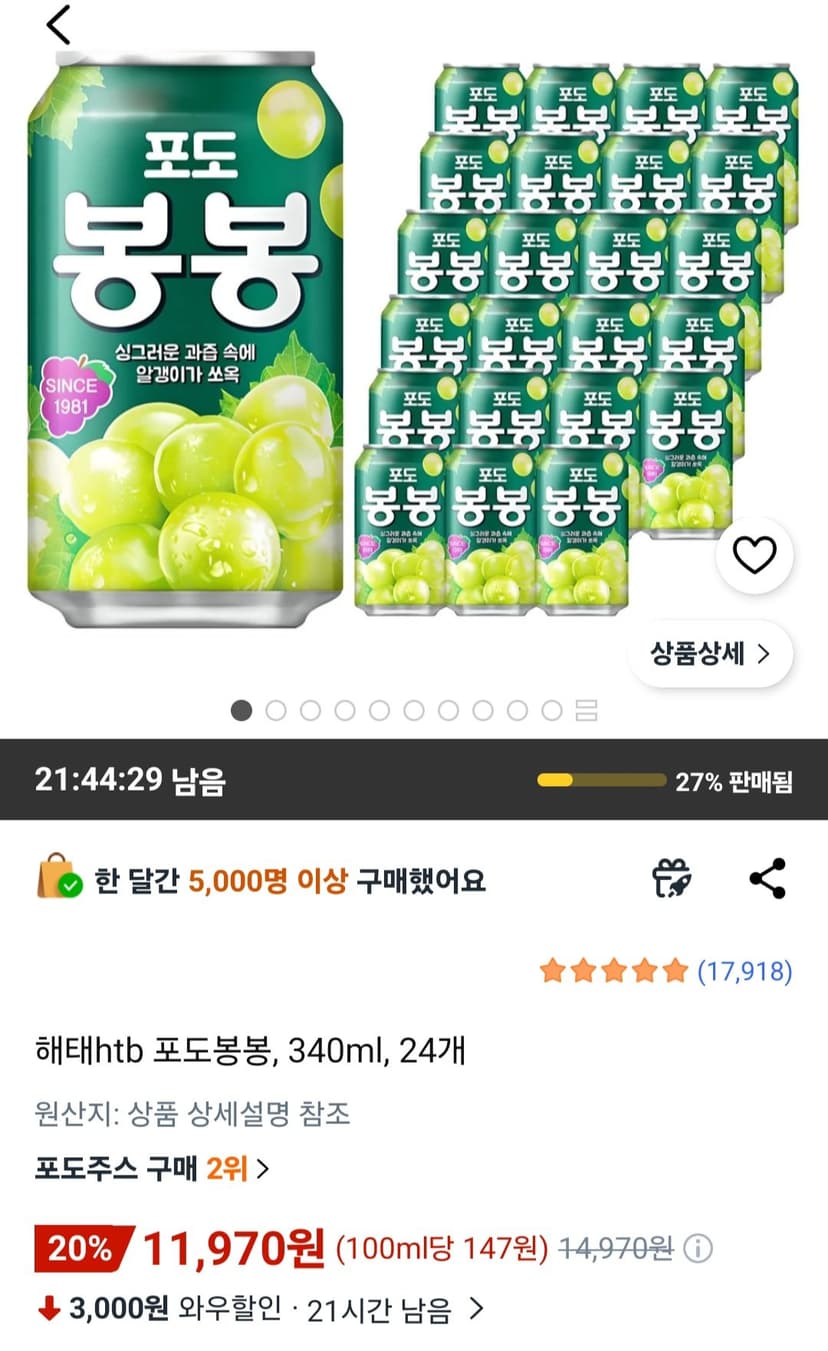The height and width of the screenshot is (1351, 828).
Task: Open 포도주스 구매 2위 ranking link
Action: click(x=153, y=1168)
